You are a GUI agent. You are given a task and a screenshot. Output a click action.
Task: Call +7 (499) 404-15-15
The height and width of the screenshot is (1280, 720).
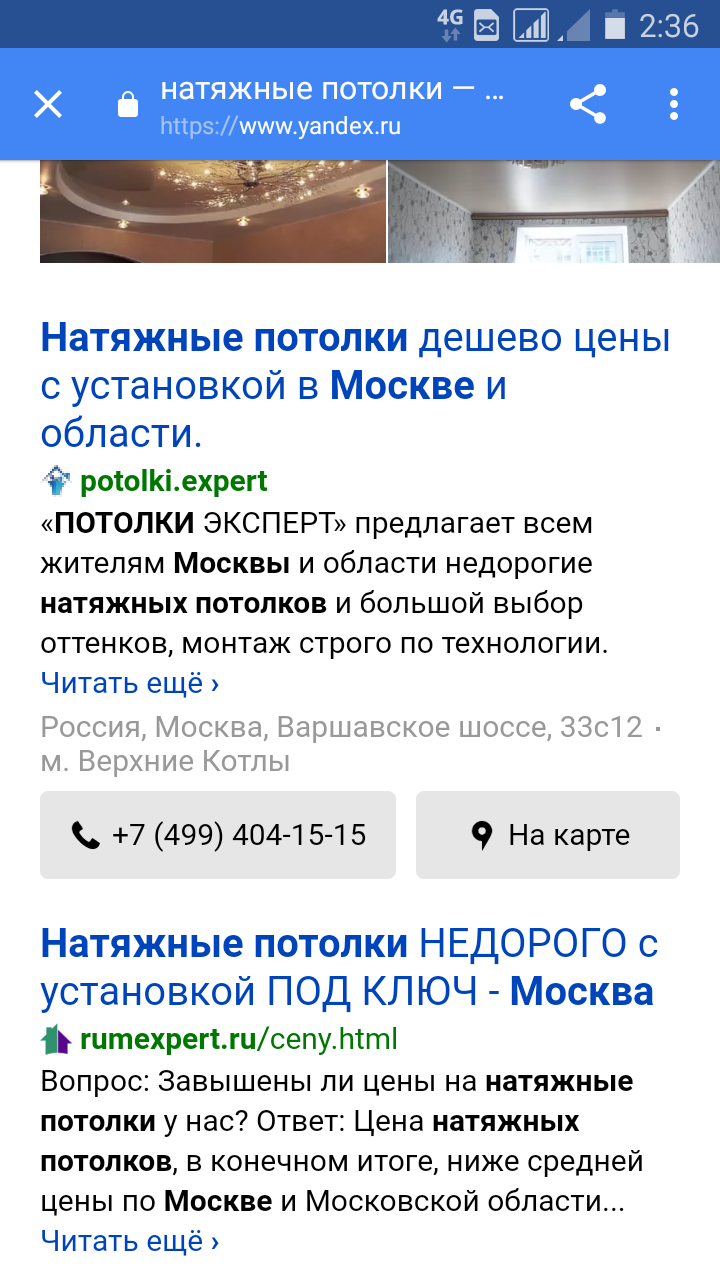point(218,835)
